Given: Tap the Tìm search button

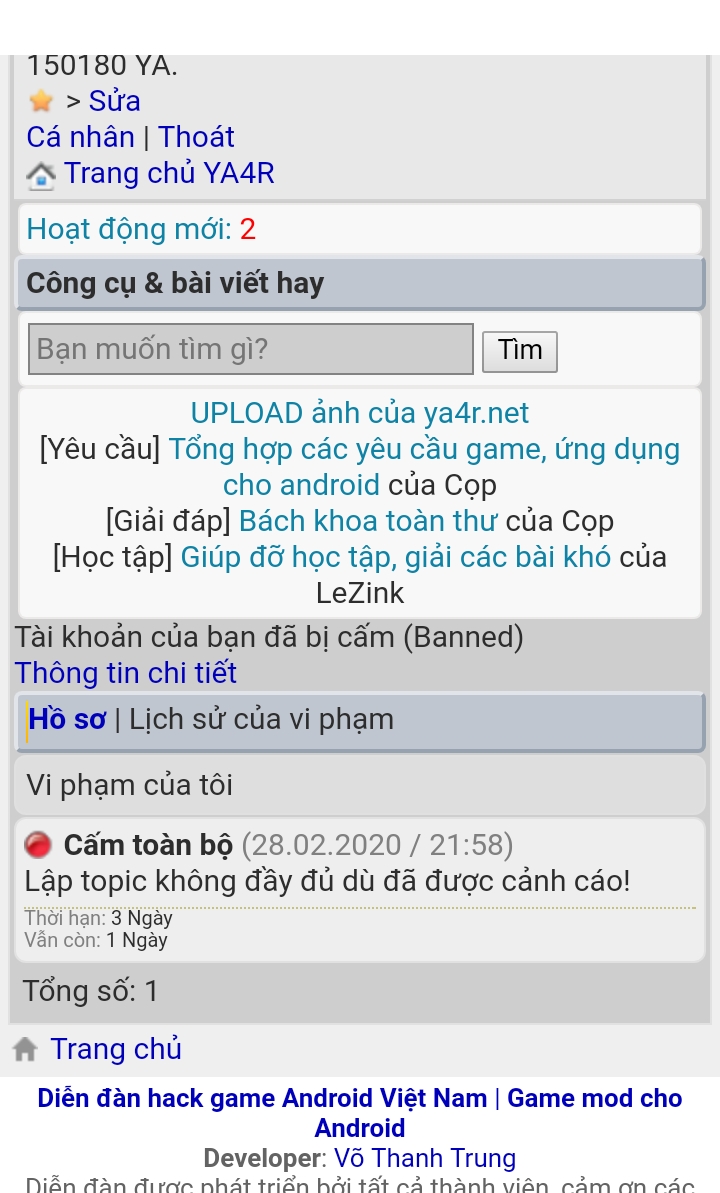Looking at the screenshot, I should click(x=519, y=351).
